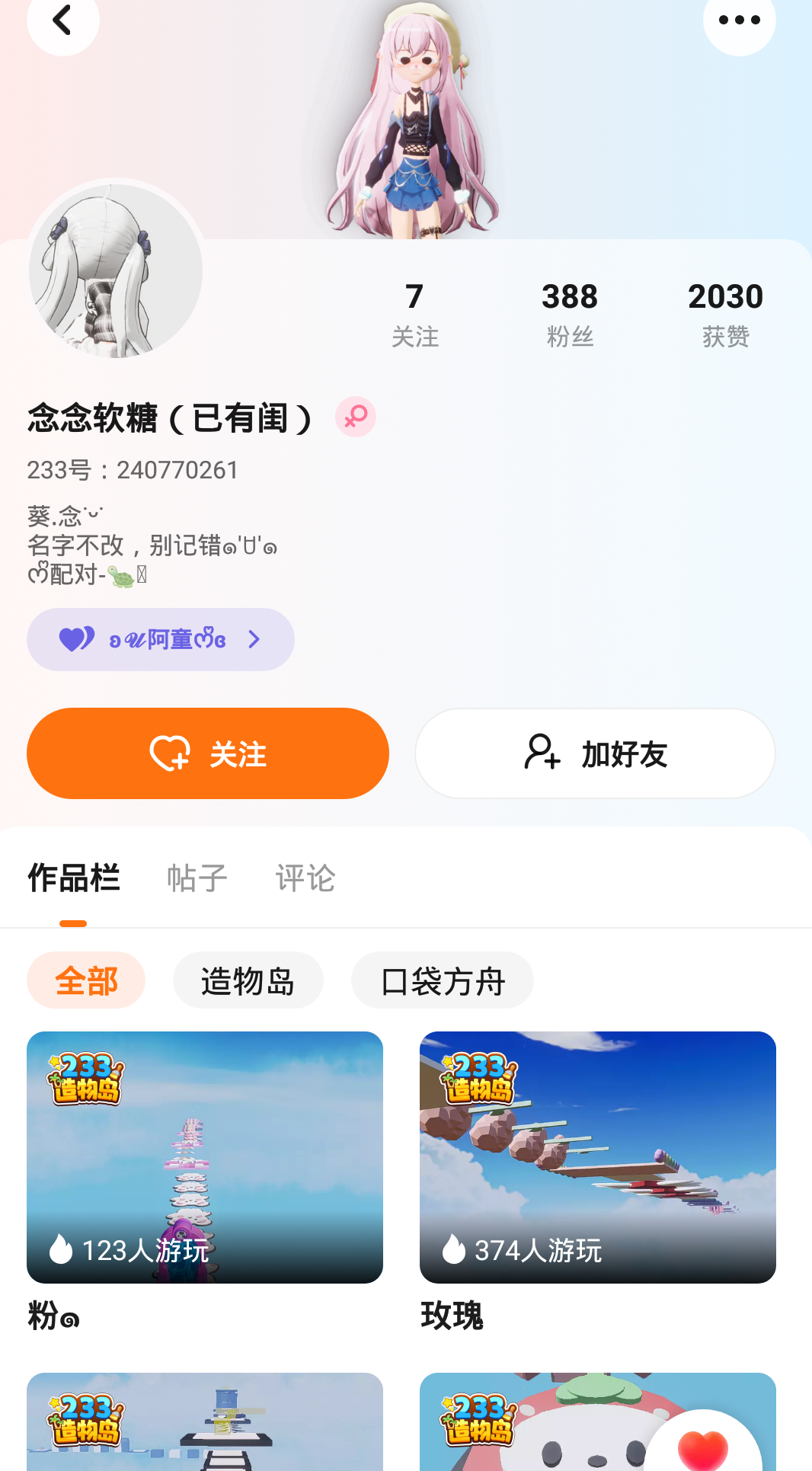Image resolution: width=812 pixels, height=1471 pixels.
Task: Open the 7 关注 following list
Action: [x=414, y=314]
